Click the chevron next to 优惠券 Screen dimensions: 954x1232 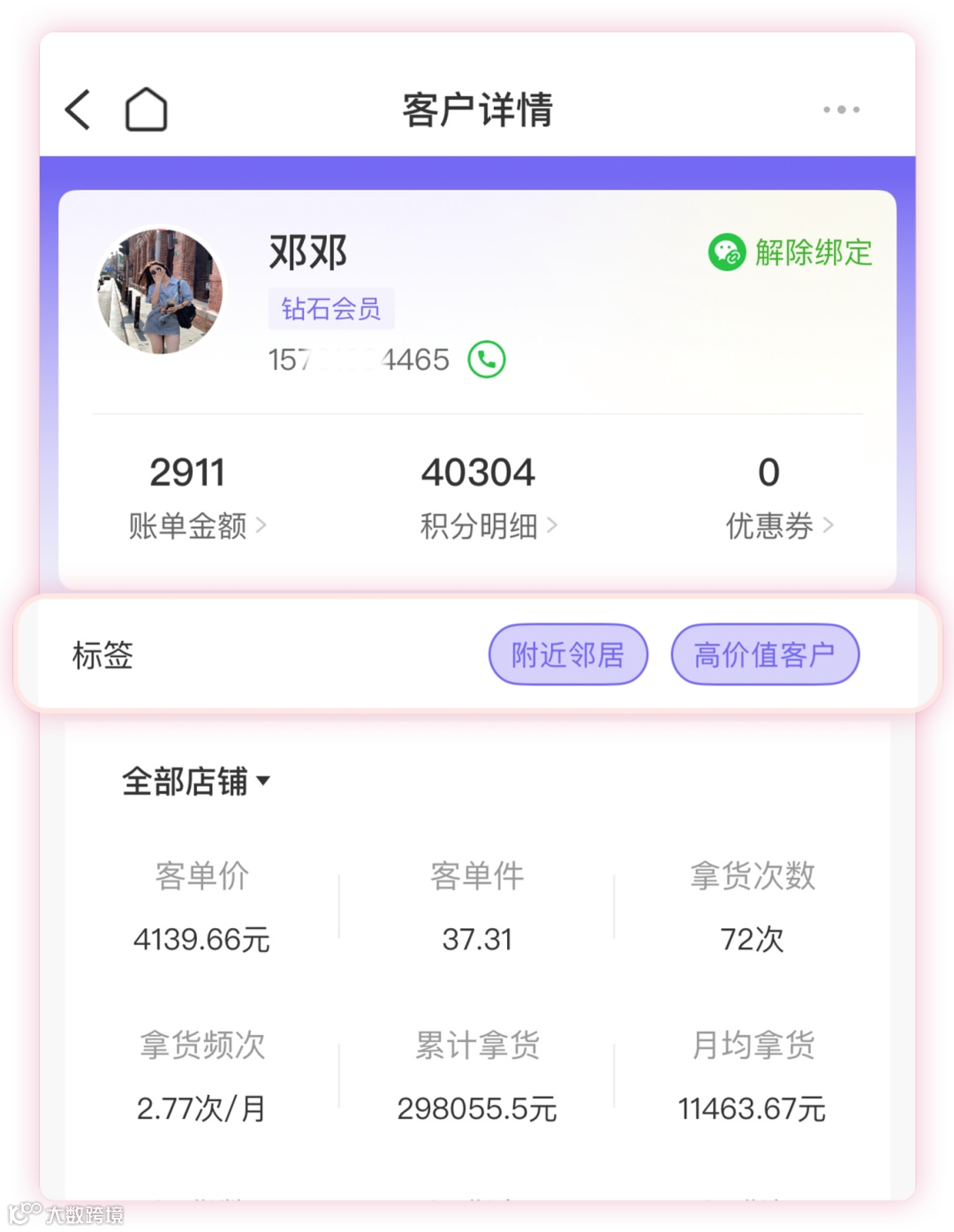pos(828,525)
